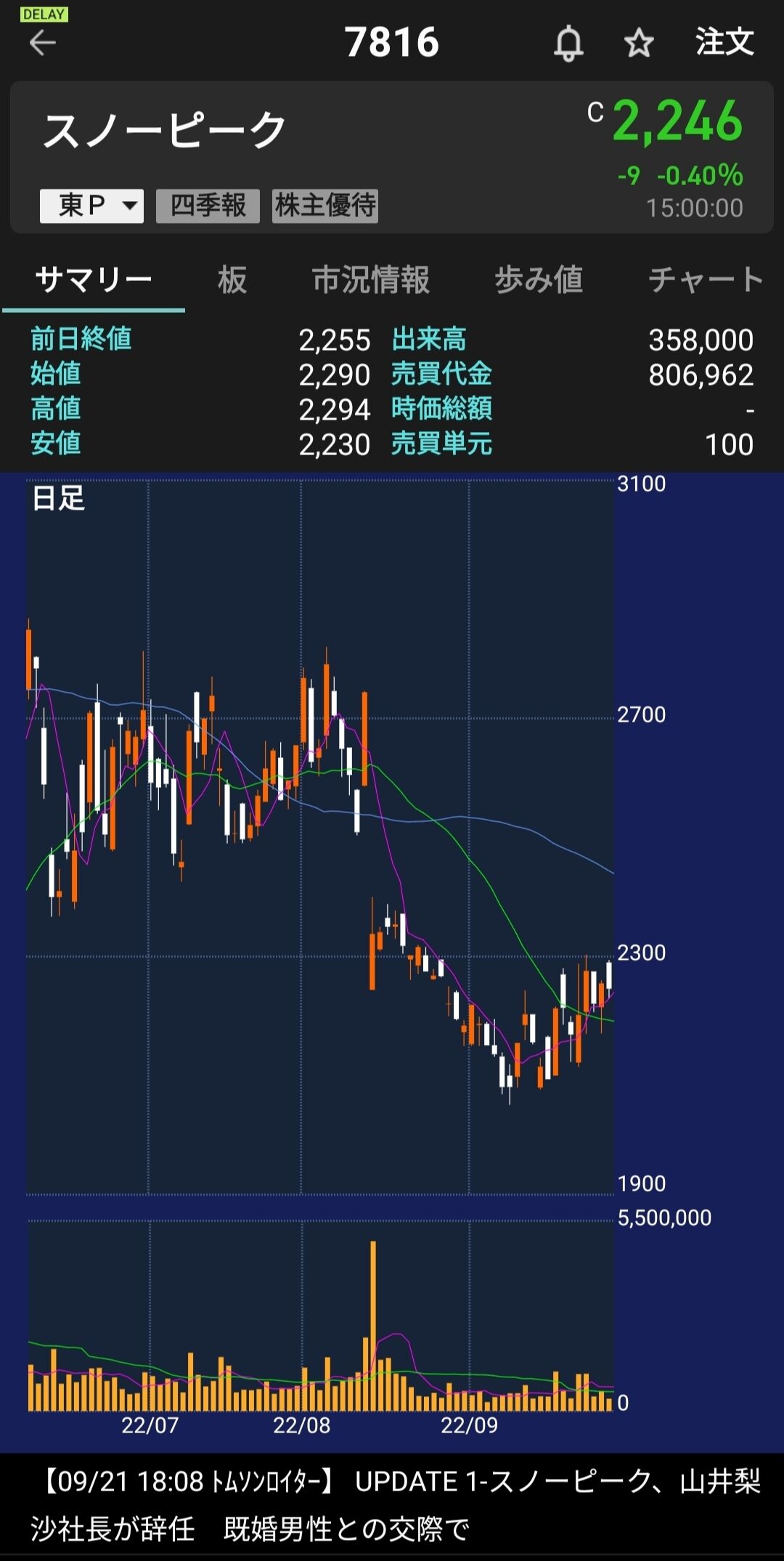Read the トムソンロイター news headline

click(392, 1504)
